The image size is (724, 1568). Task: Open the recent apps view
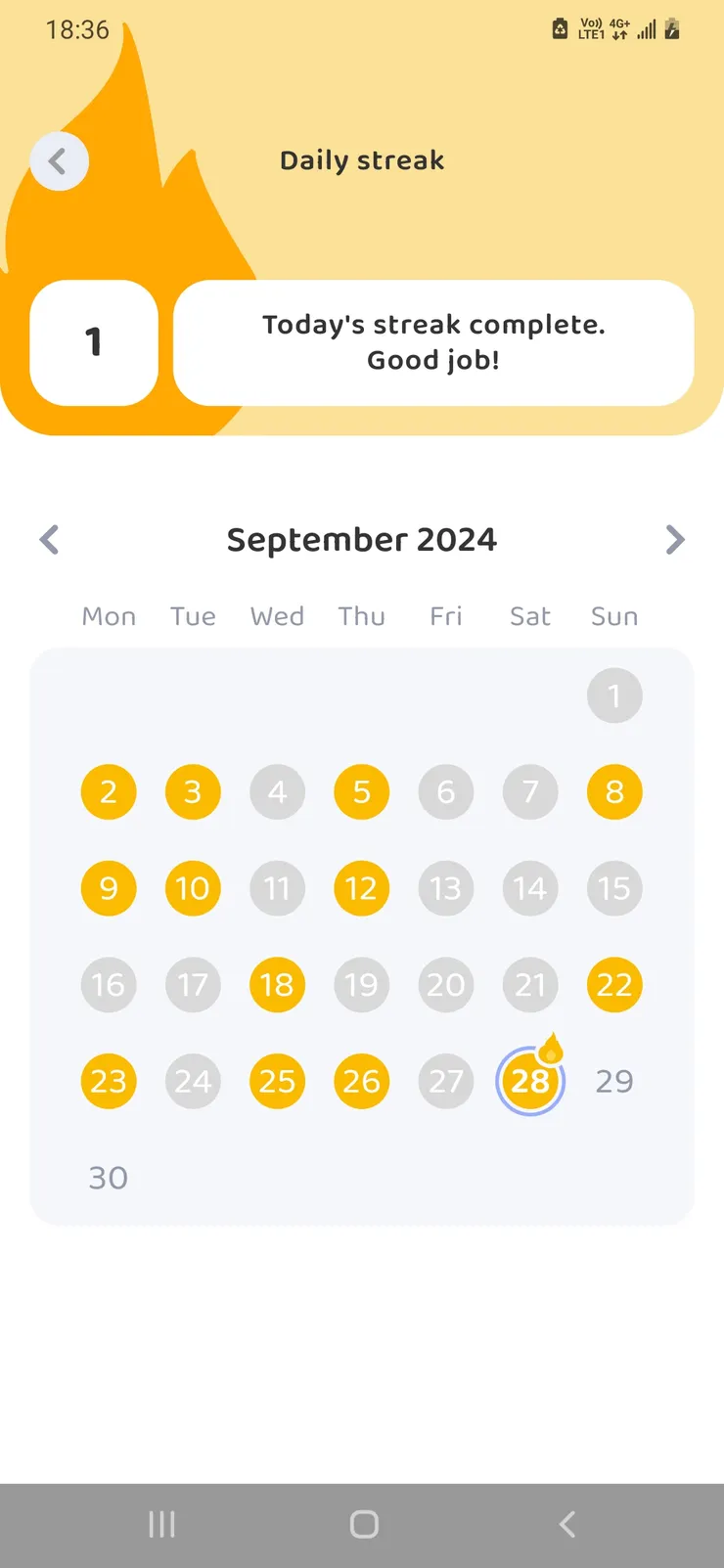pyautogui.click(x=161, y=1524)
